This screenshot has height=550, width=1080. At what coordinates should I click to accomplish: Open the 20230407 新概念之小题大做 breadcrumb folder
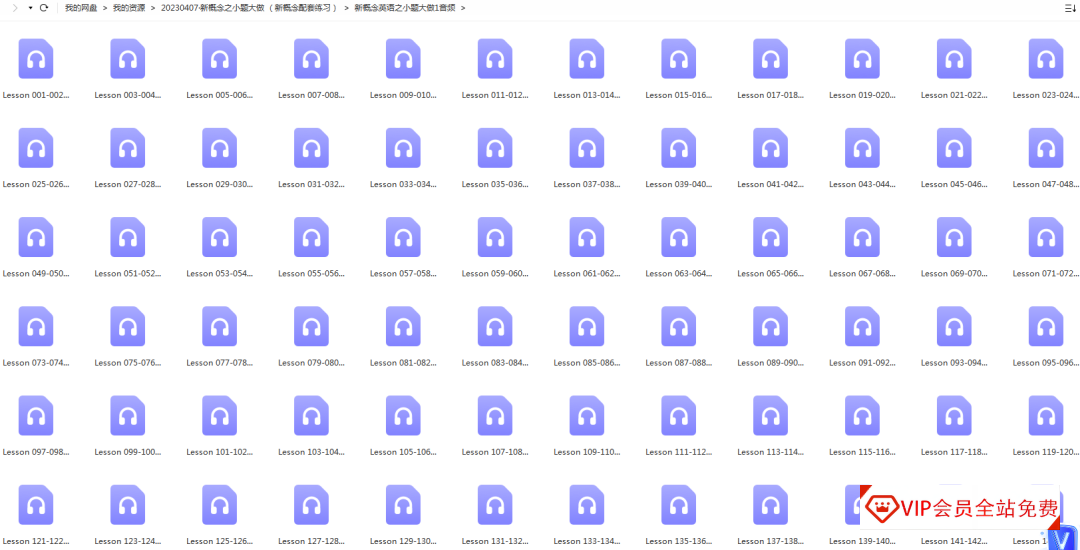point(248,7)
